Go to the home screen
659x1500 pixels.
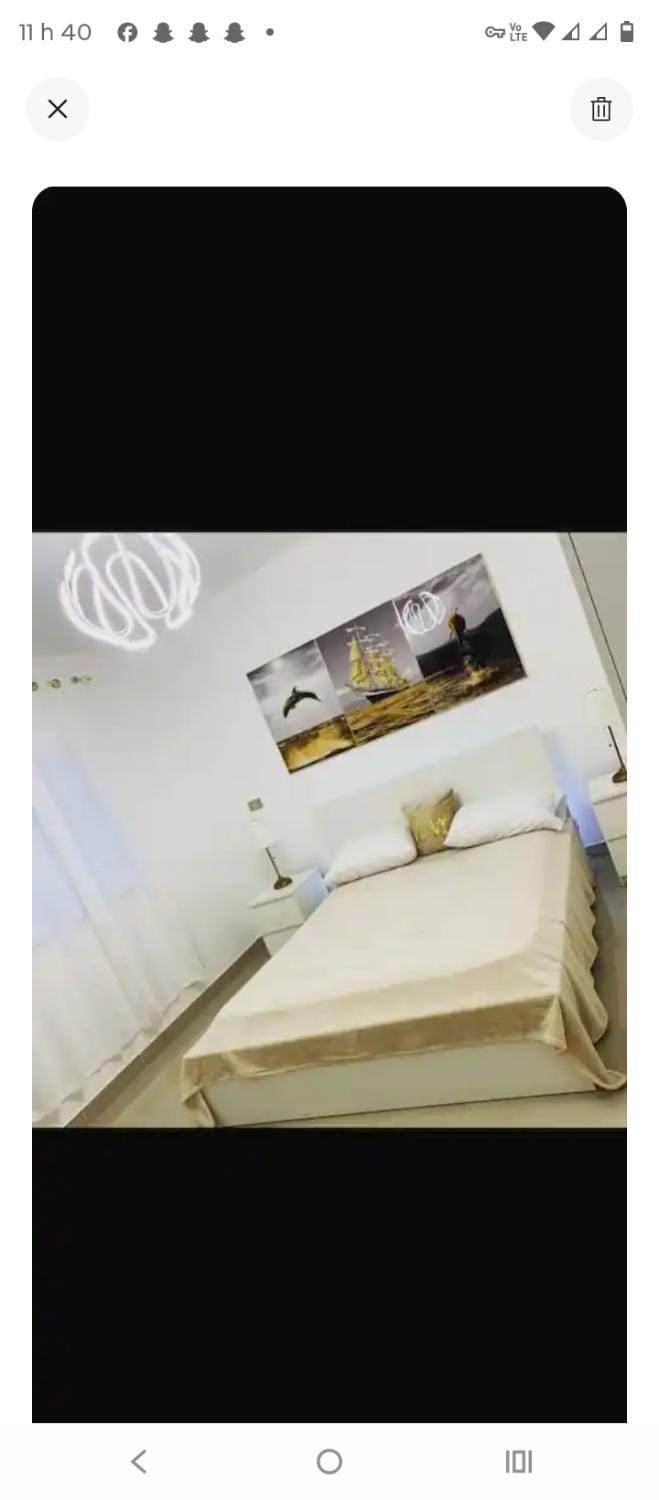(329, 1461)
